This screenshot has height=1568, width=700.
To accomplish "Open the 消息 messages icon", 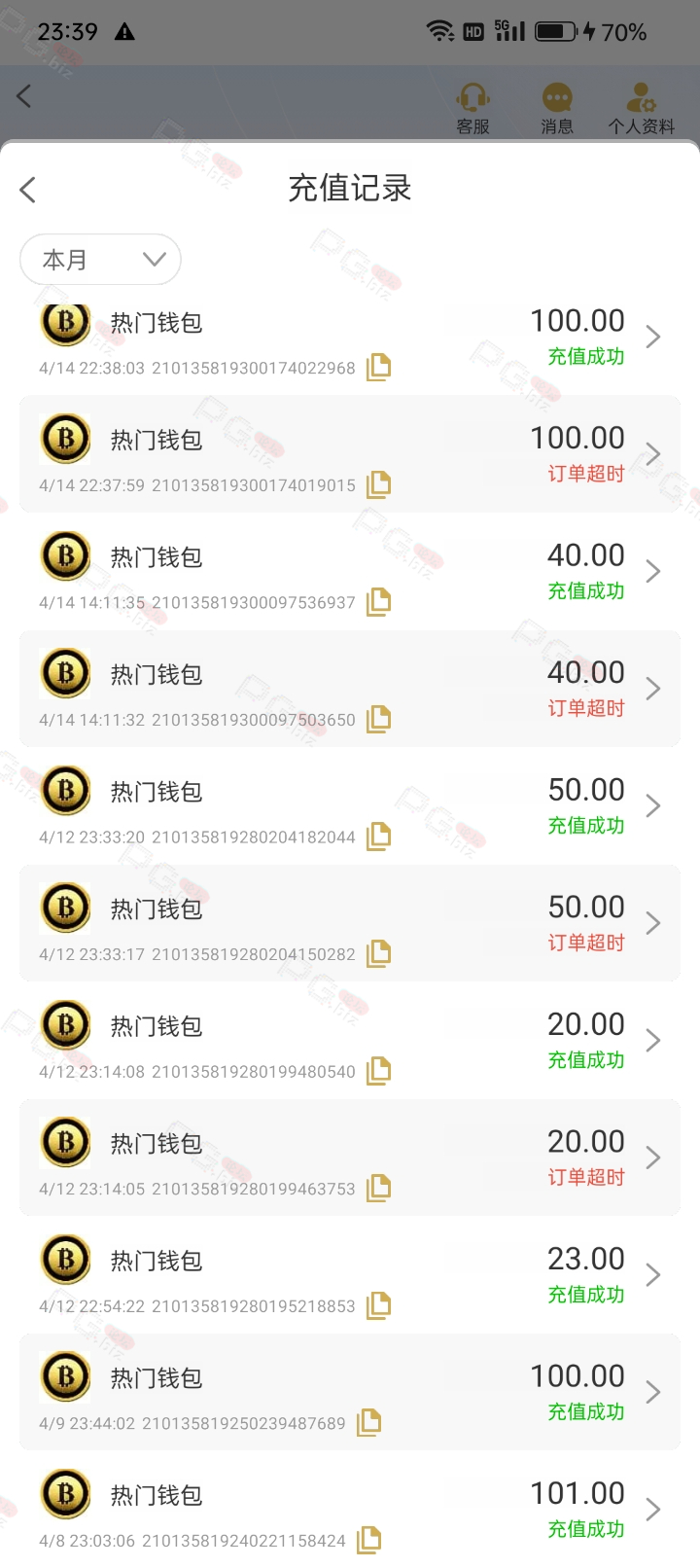I will pyautogui.click(x=557, y=108).
